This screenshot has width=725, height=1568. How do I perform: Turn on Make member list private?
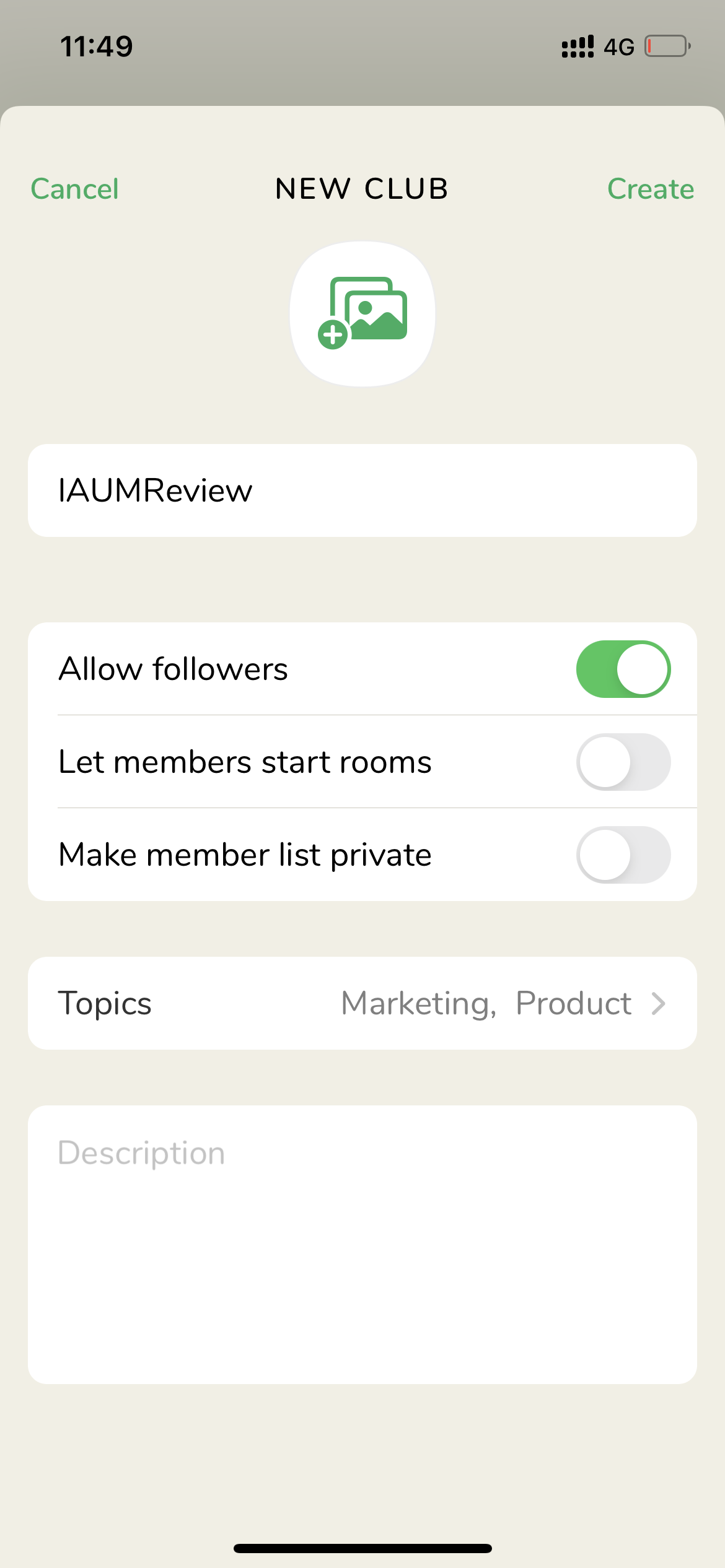[623, 855]
